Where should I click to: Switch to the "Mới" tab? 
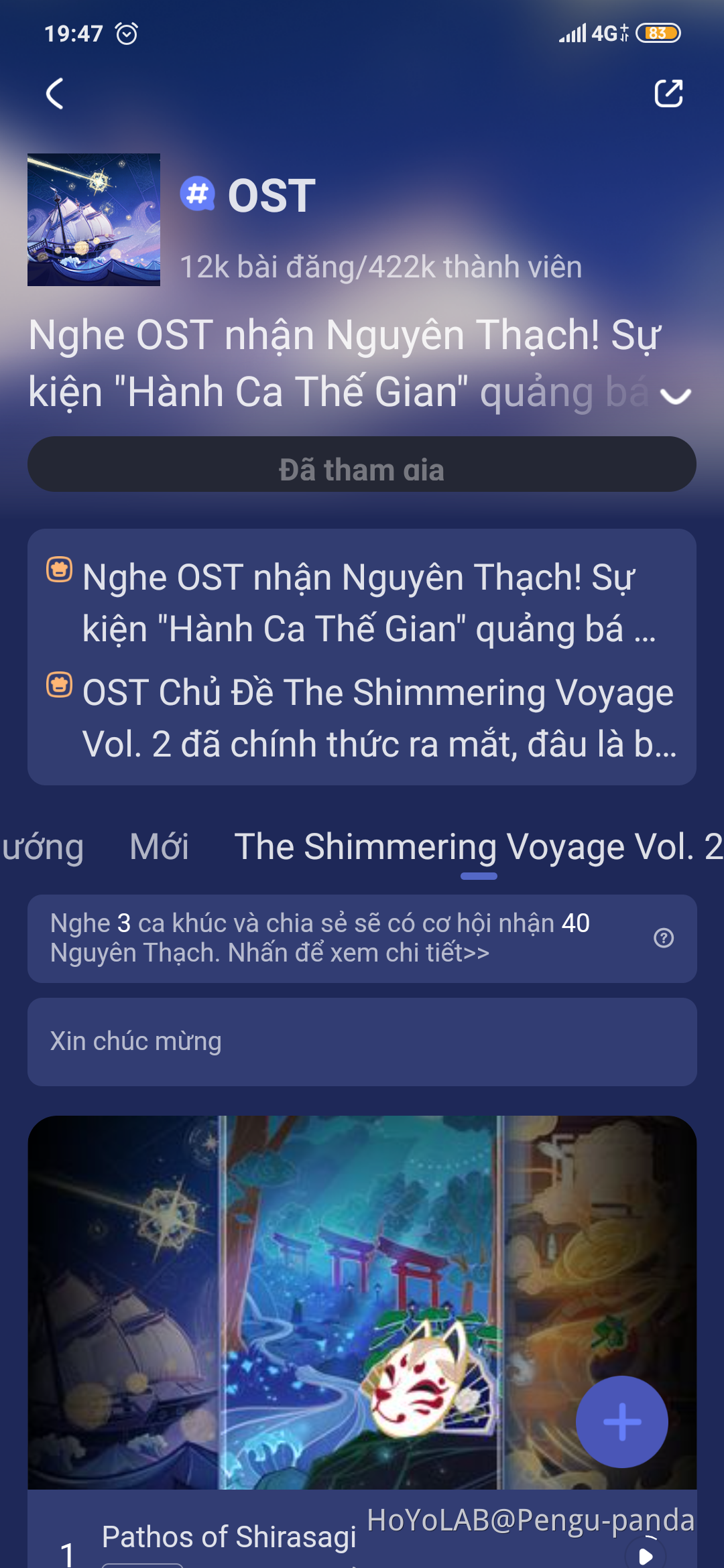[159, 847]
